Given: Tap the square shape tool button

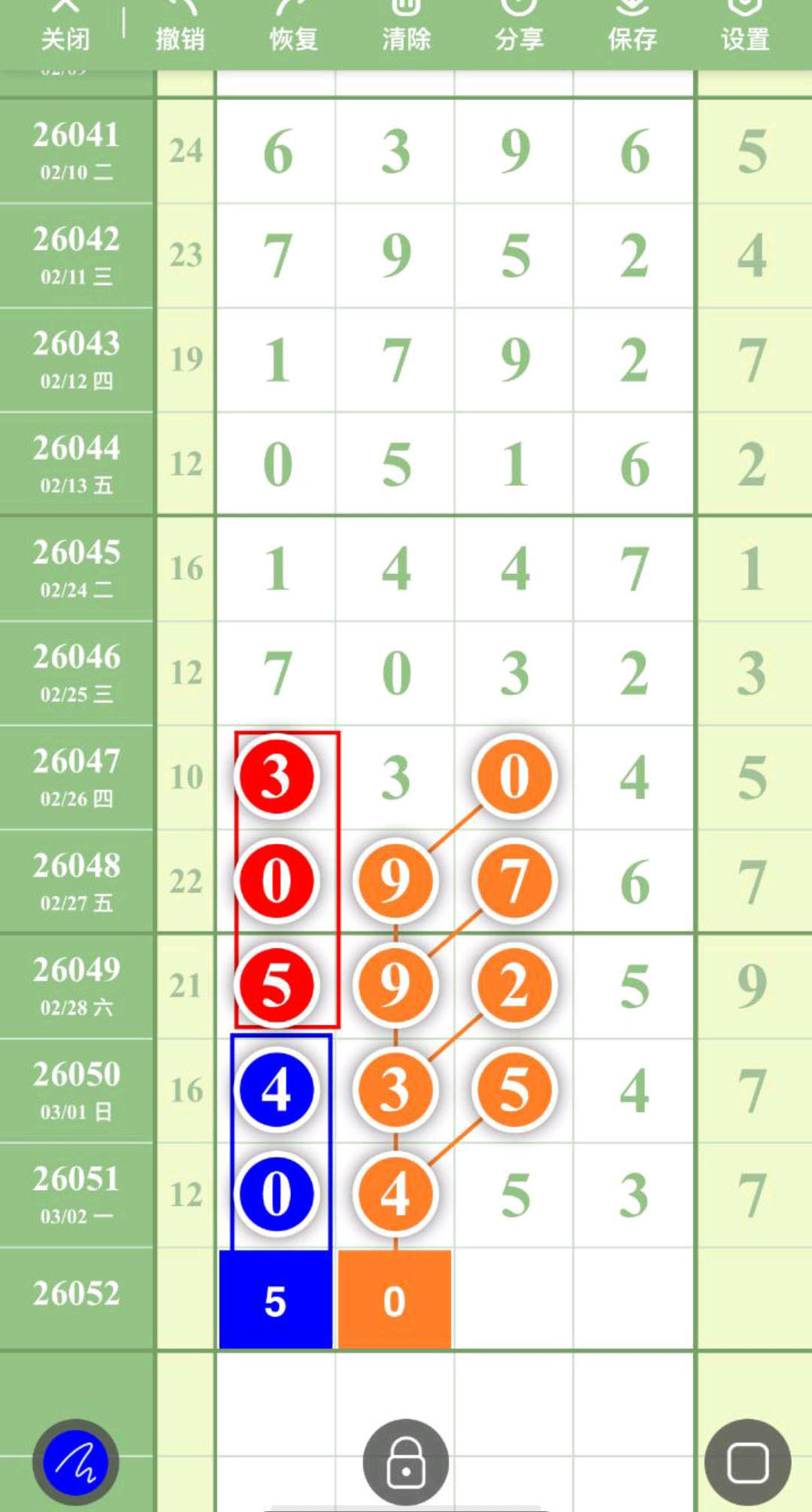Looking at the screenshot, I should point(747,1462).
